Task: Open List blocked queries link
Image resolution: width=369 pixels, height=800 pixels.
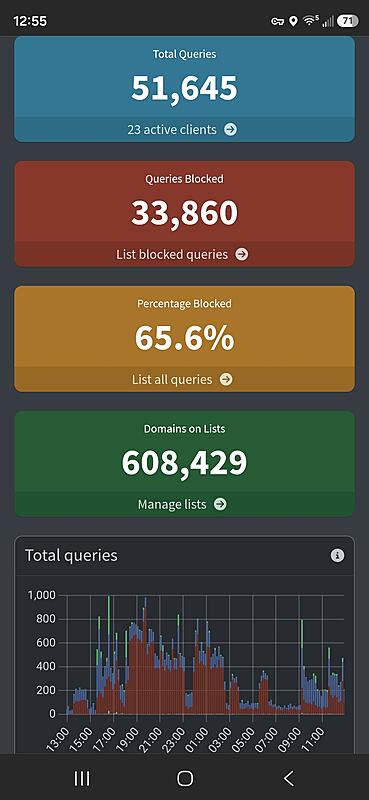Action: point(182,254)
